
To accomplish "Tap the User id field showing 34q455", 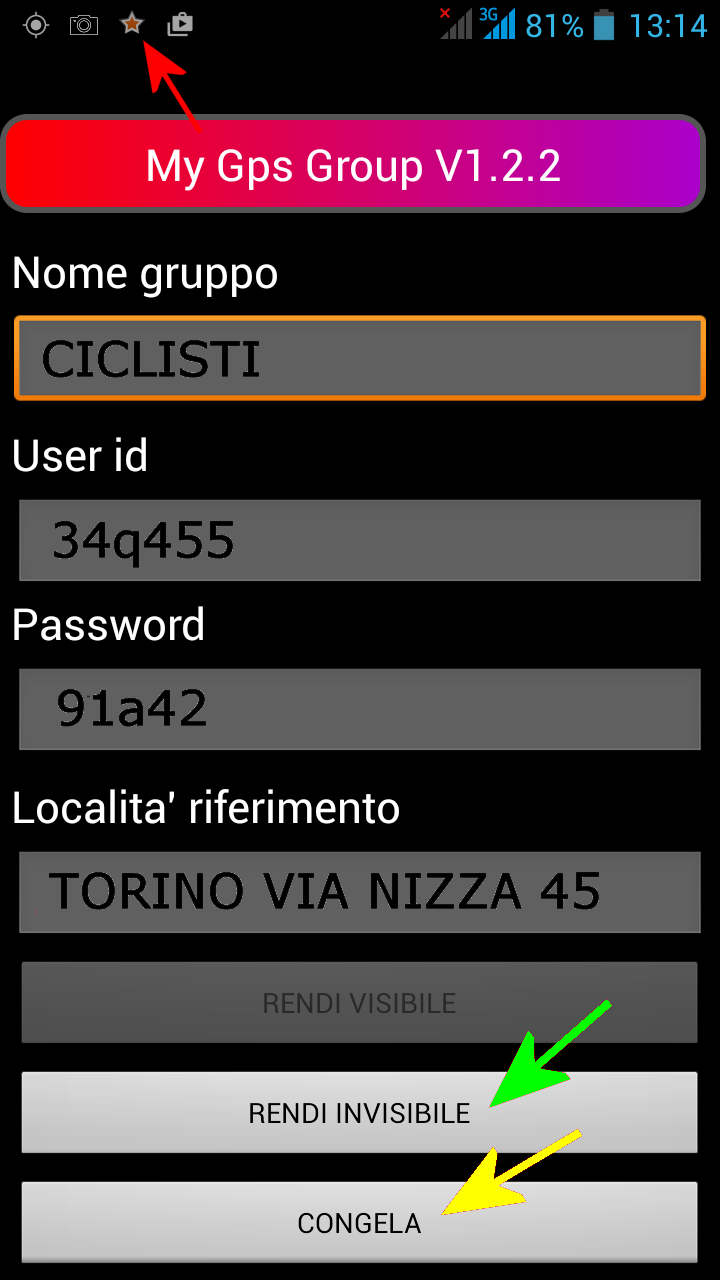I will point(360,540).
